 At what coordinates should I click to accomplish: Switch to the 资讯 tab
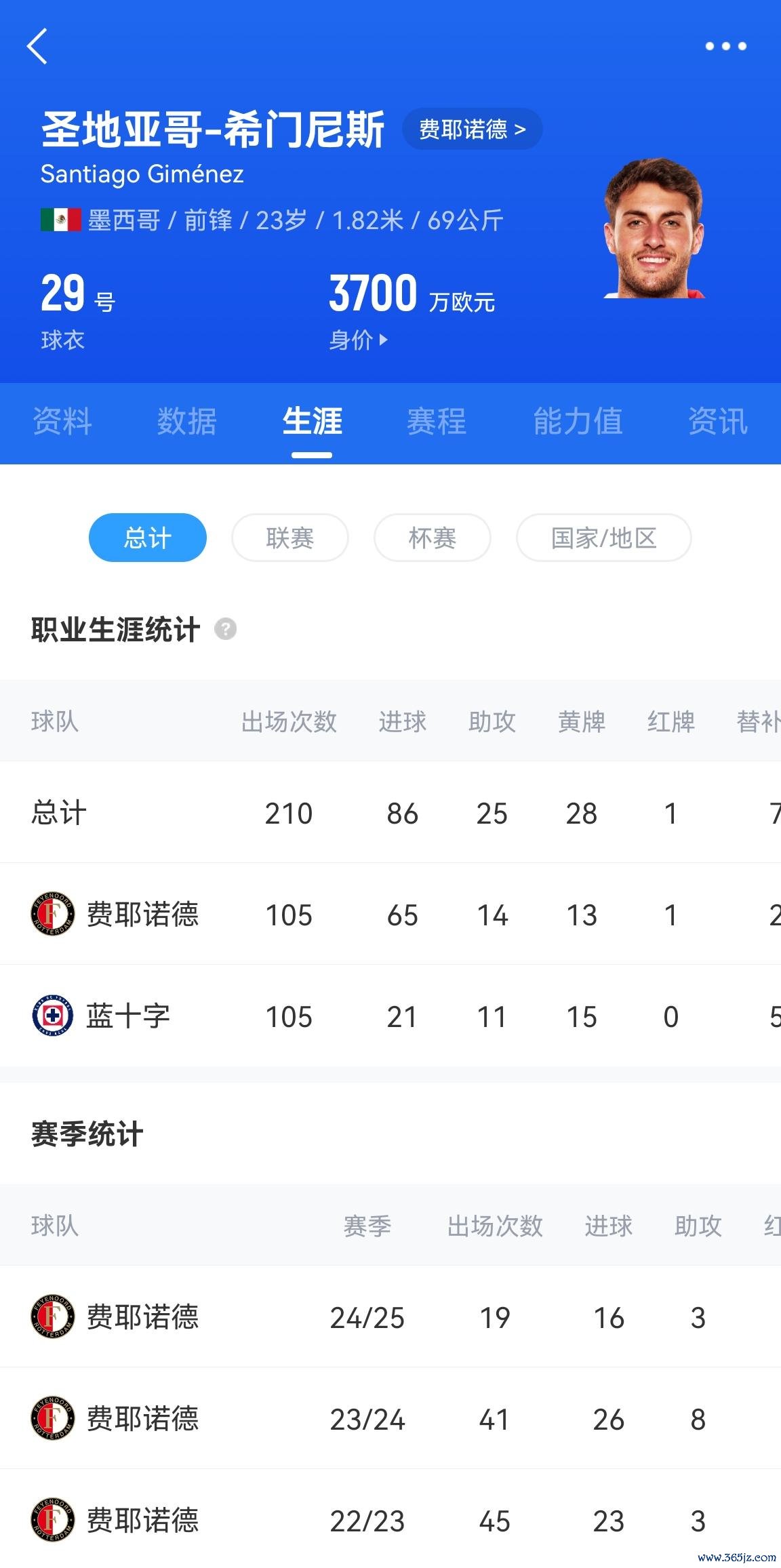tap(717, 422)
